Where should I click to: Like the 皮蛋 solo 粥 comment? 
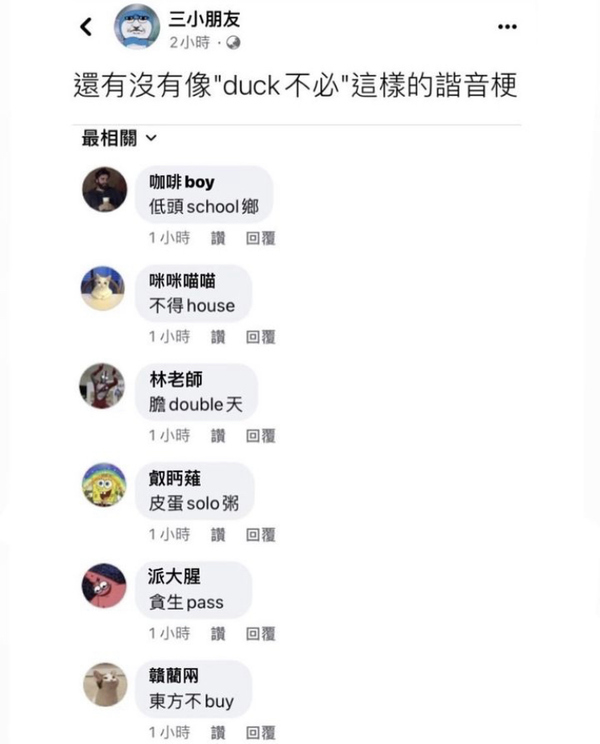pyautogui.click(x=218, y=535)
